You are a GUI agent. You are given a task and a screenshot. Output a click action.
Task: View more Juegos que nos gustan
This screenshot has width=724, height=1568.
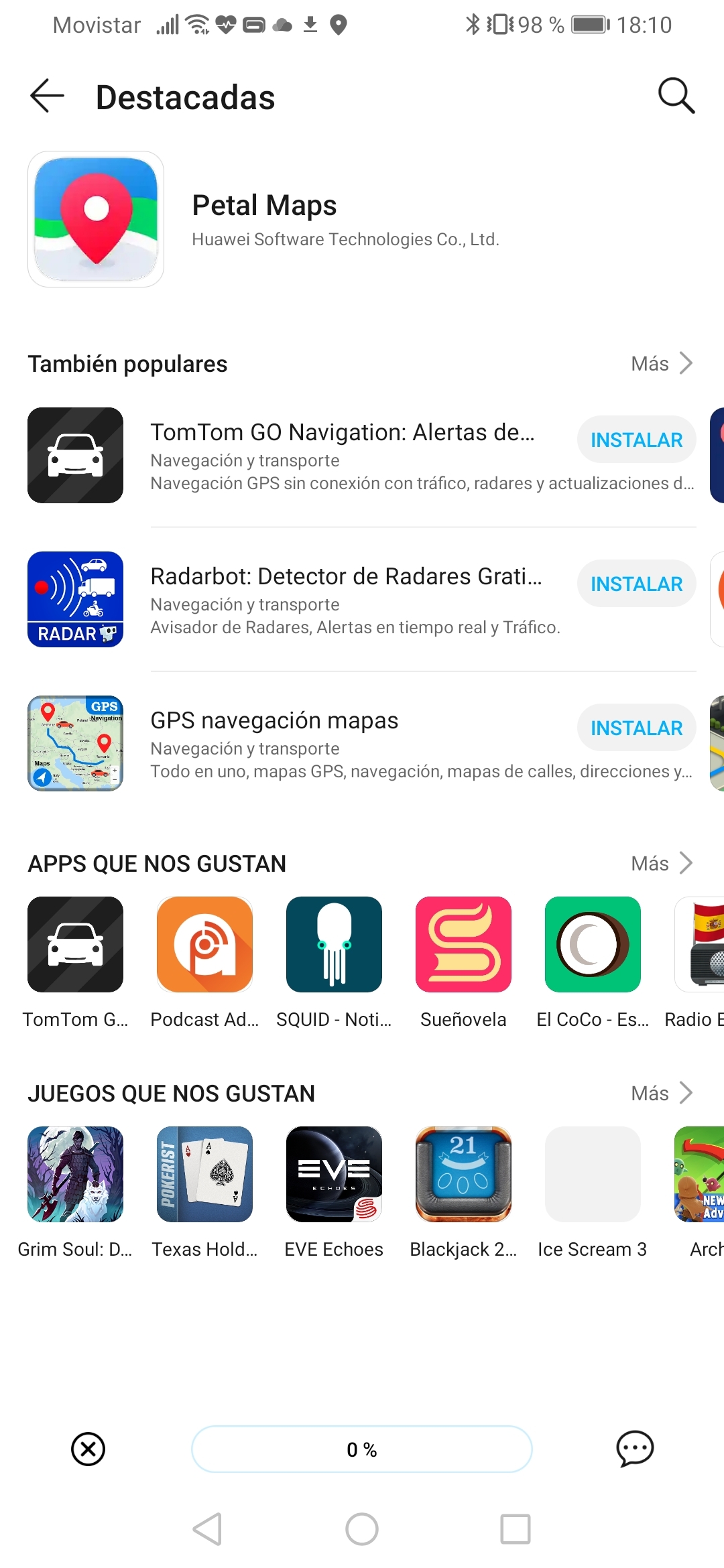662,1093
